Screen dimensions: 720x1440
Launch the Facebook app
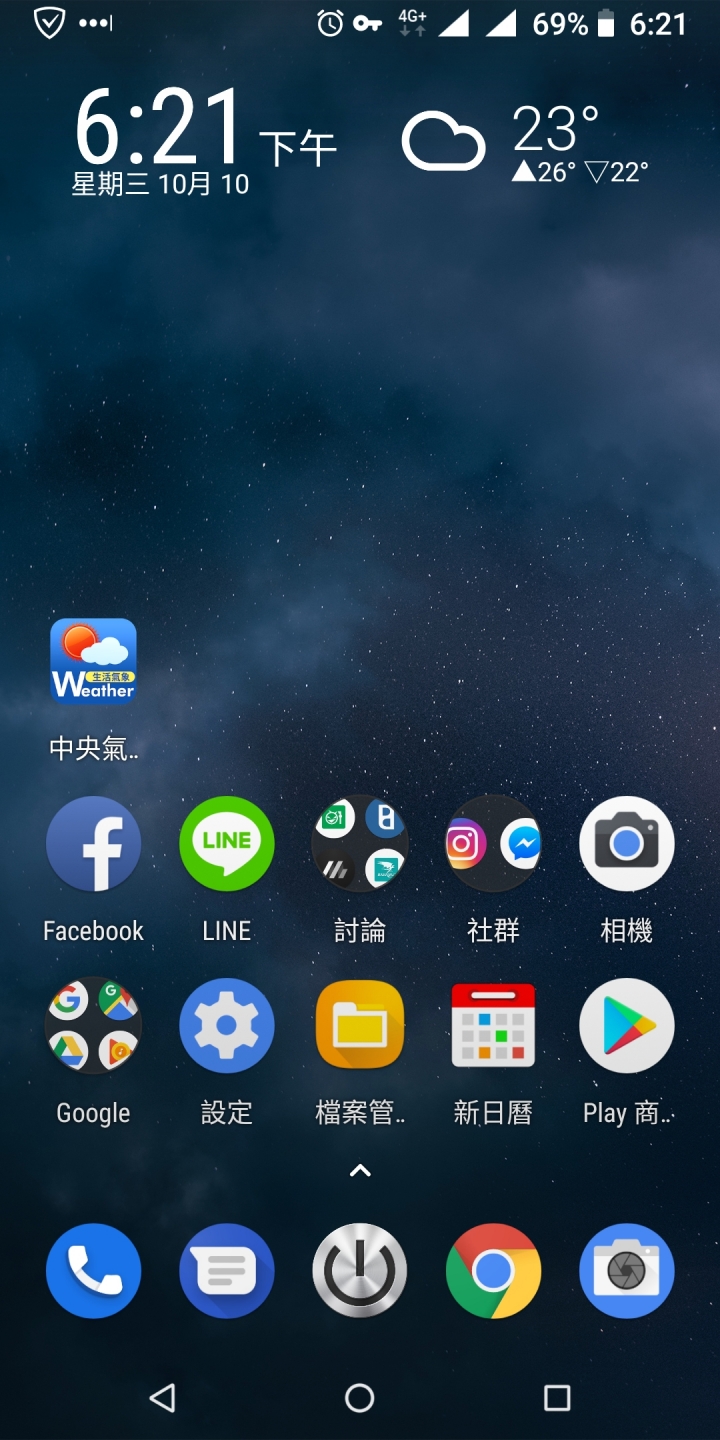pos(93,844)
